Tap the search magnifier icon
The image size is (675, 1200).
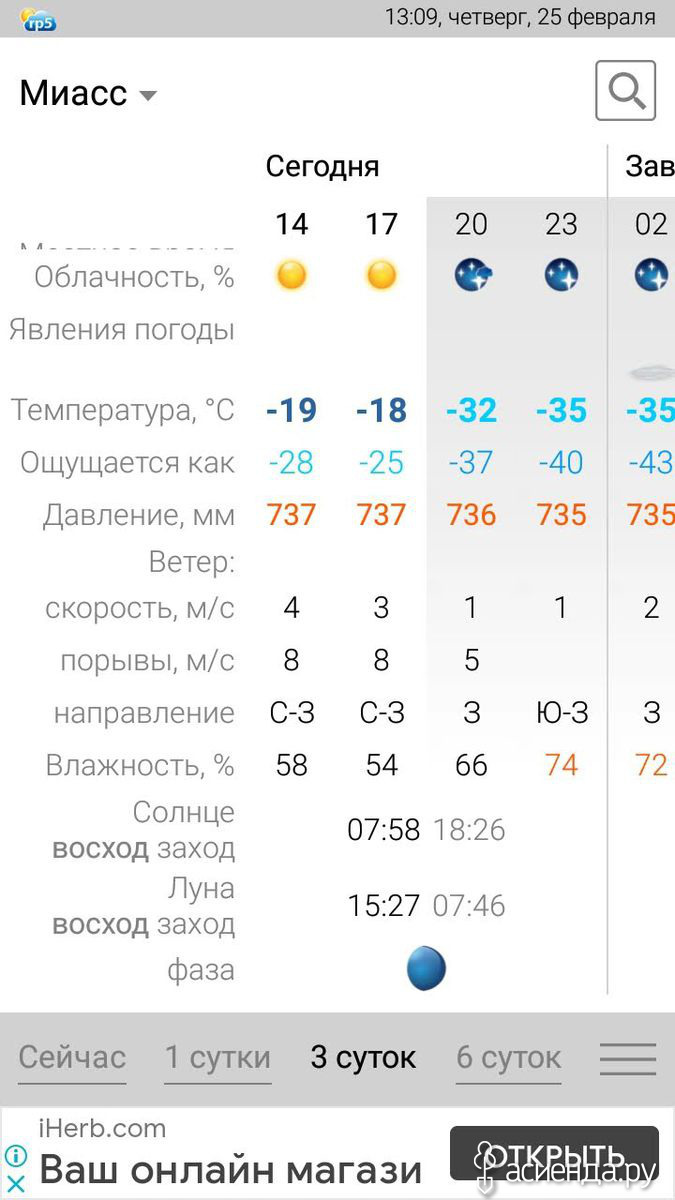[x=626, y=91]
